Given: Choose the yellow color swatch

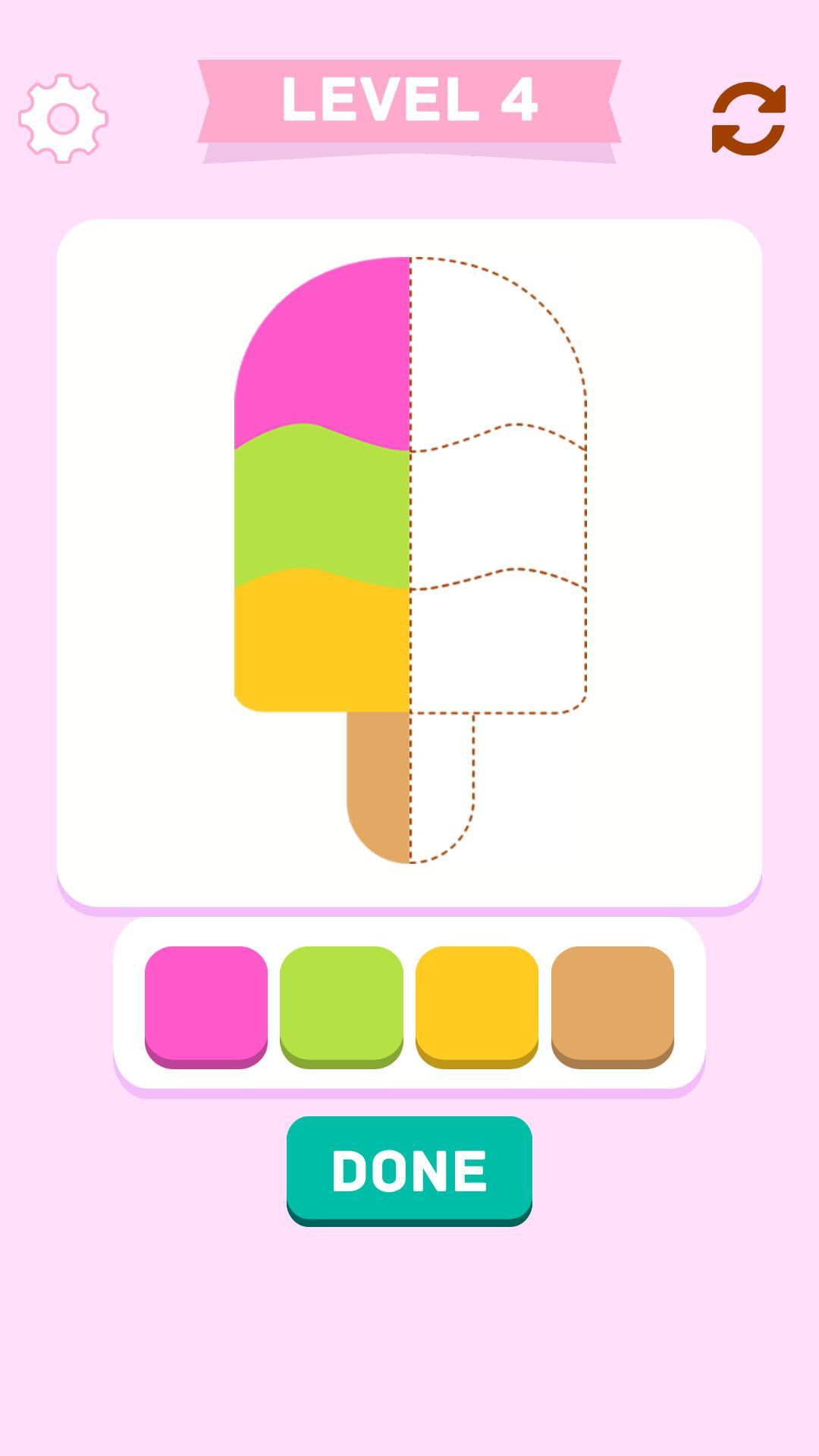Looking at the screenshot, I should point(477,1004).
